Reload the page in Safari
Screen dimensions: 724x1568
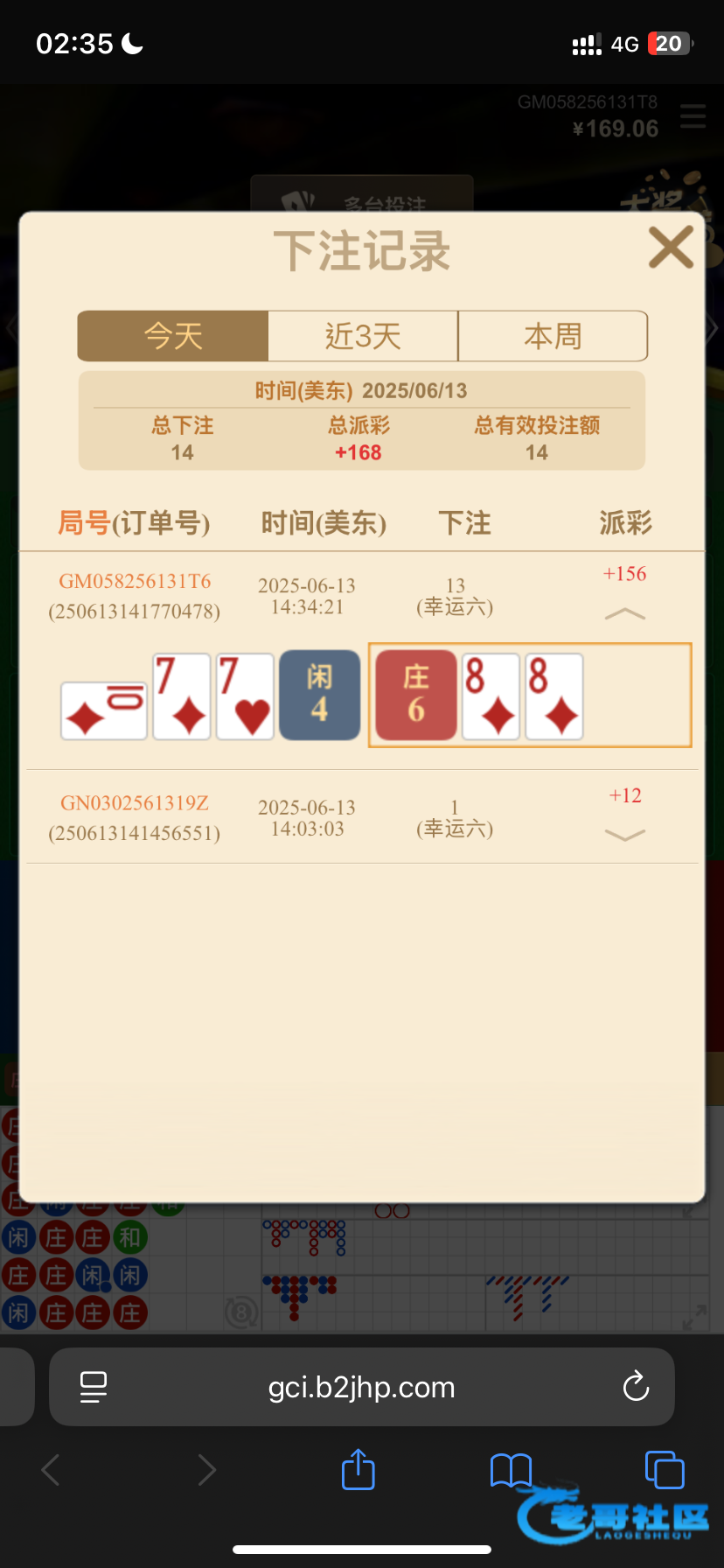tap(636, 1387)
